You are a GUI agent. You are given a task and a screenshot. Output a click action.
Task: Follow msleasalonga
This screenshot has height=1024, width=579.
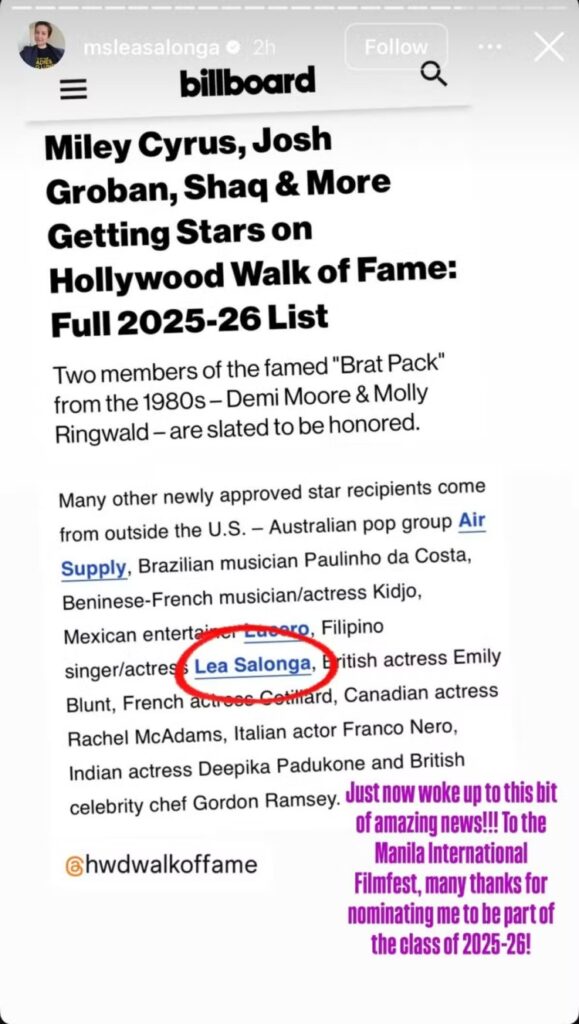pos(396,46)
